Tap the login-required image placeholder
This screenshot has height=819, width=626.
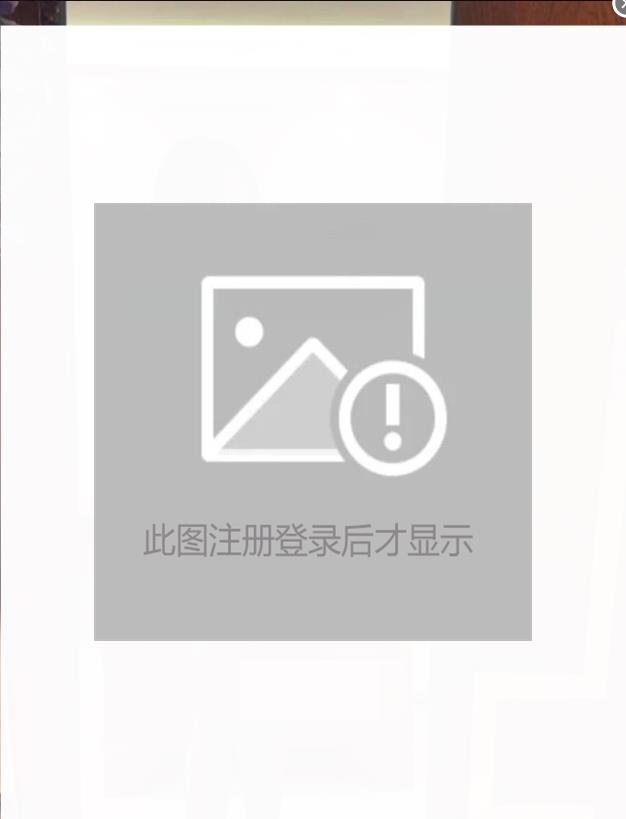[x=312, y=421]
